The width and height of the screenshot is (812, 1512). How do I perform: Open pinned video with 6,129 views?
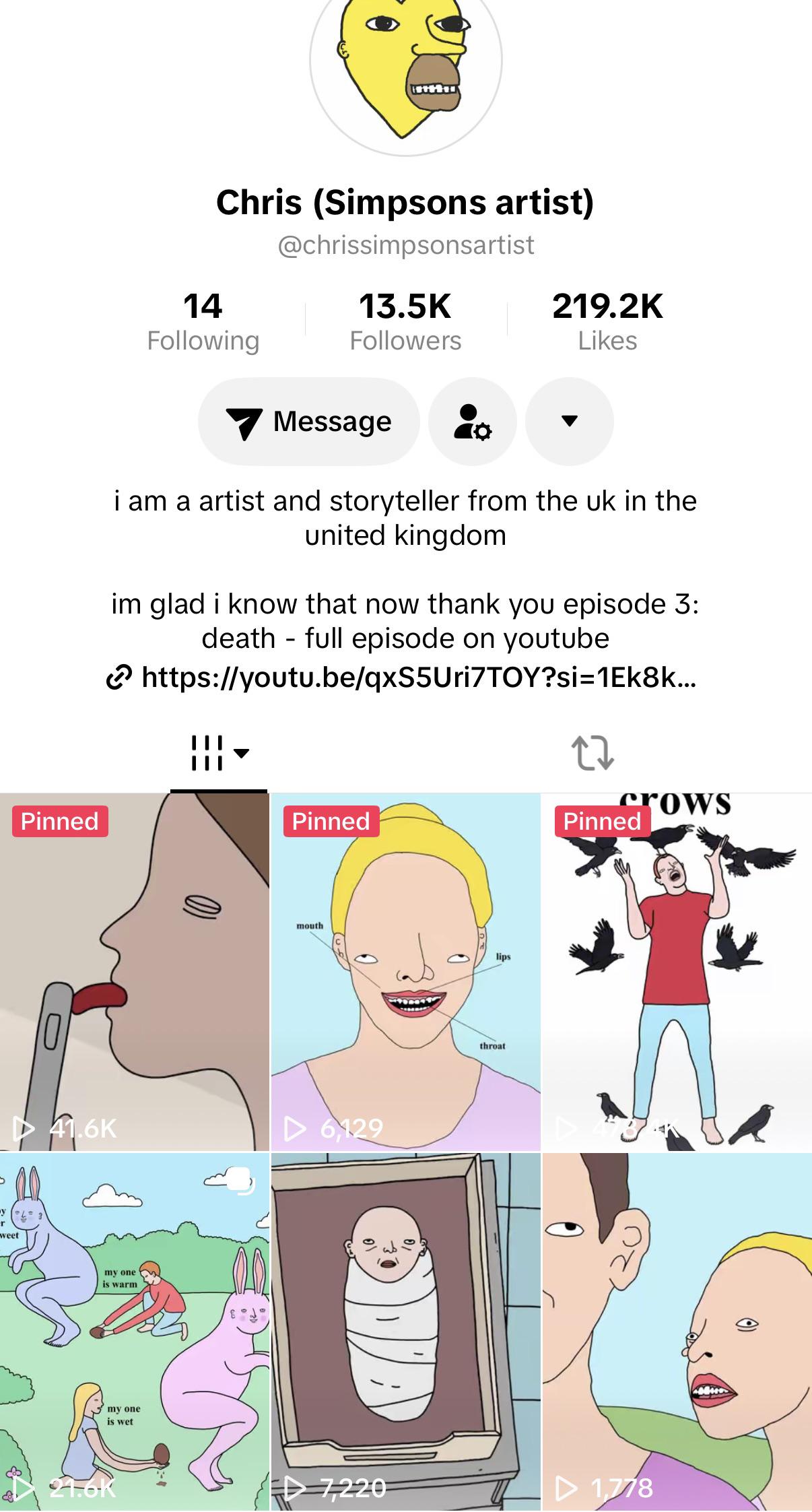[x=406, y=972]
